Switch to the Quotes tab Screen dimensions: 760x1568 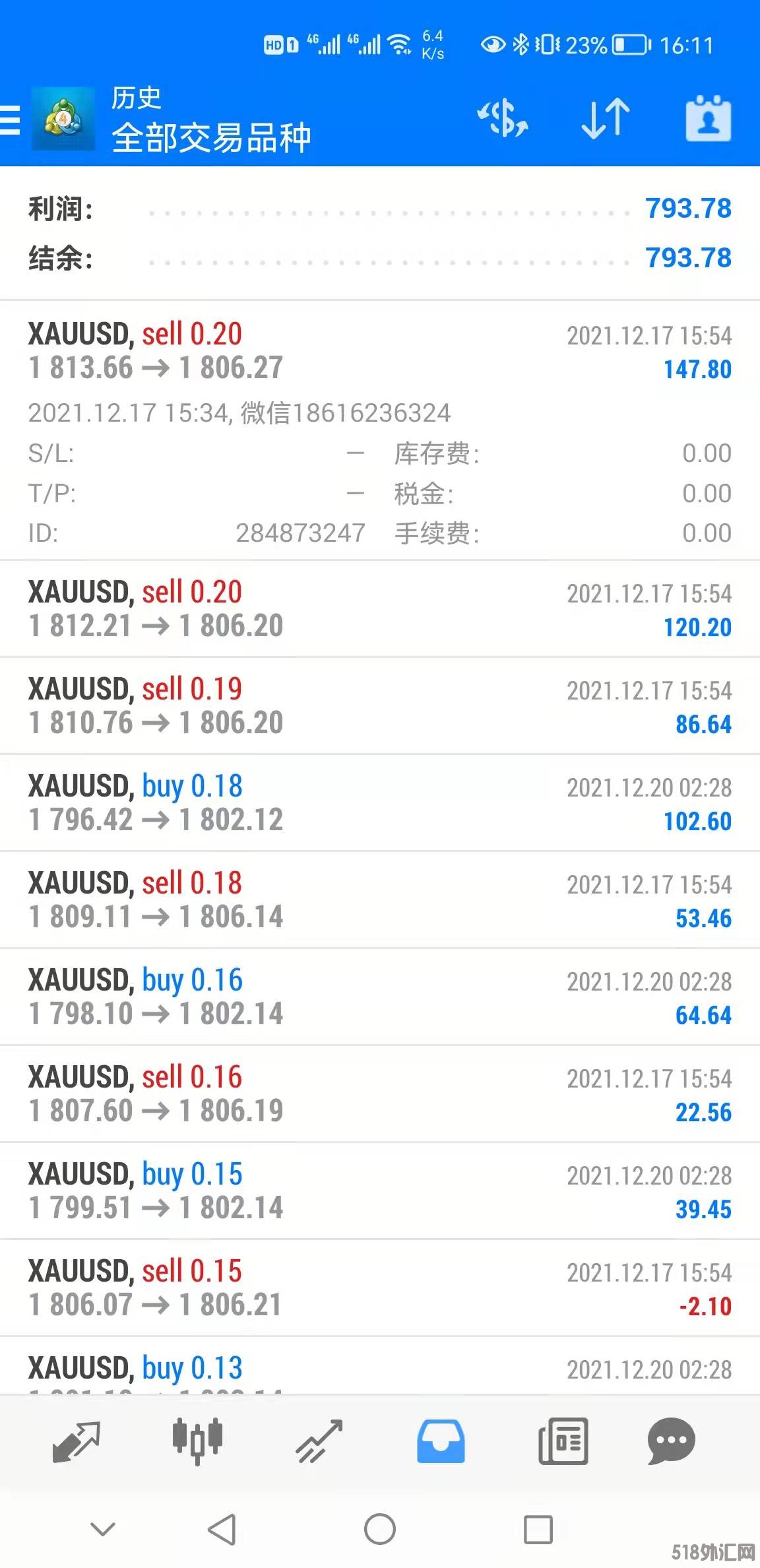tap(76, 1441)
